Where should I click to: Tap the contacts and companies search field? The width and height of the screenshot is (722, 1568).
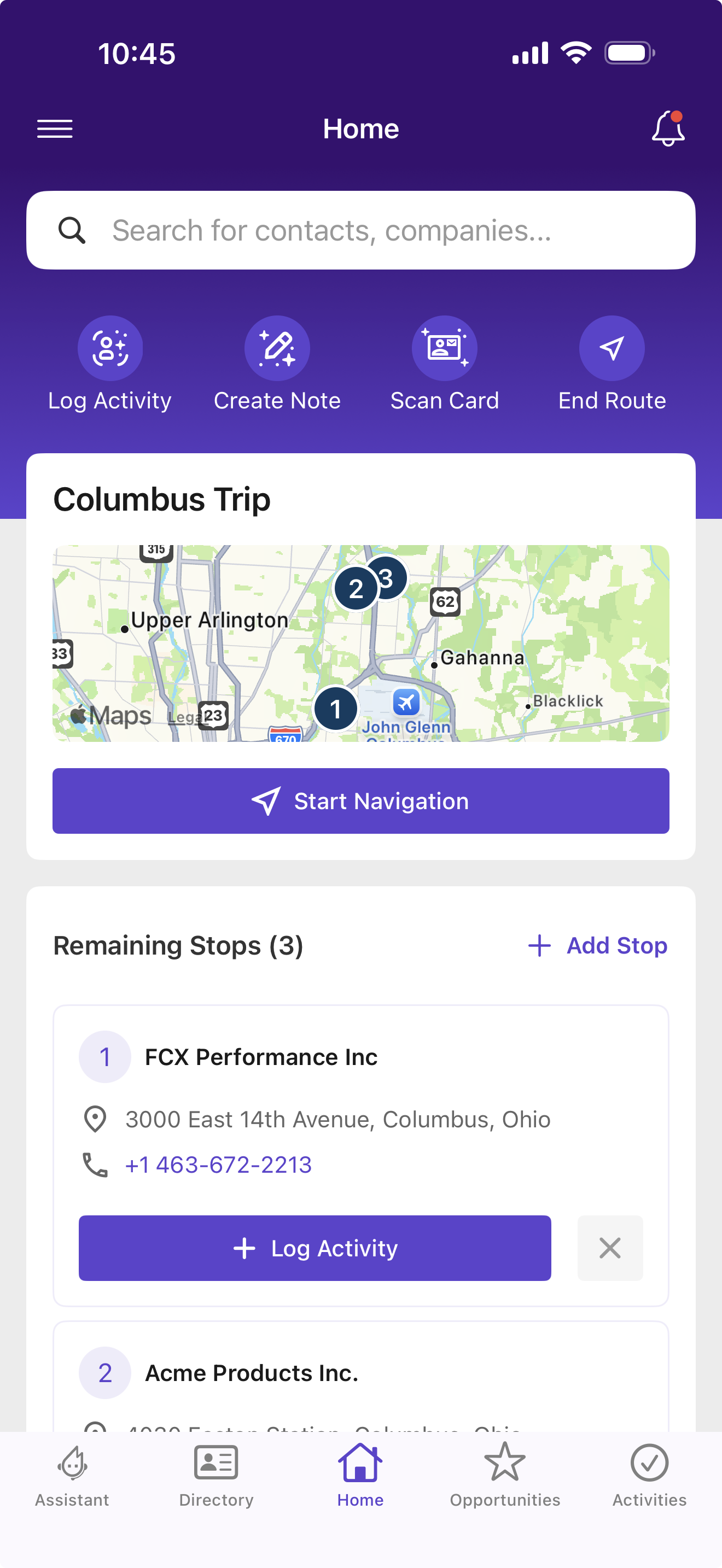pos(361,231)
